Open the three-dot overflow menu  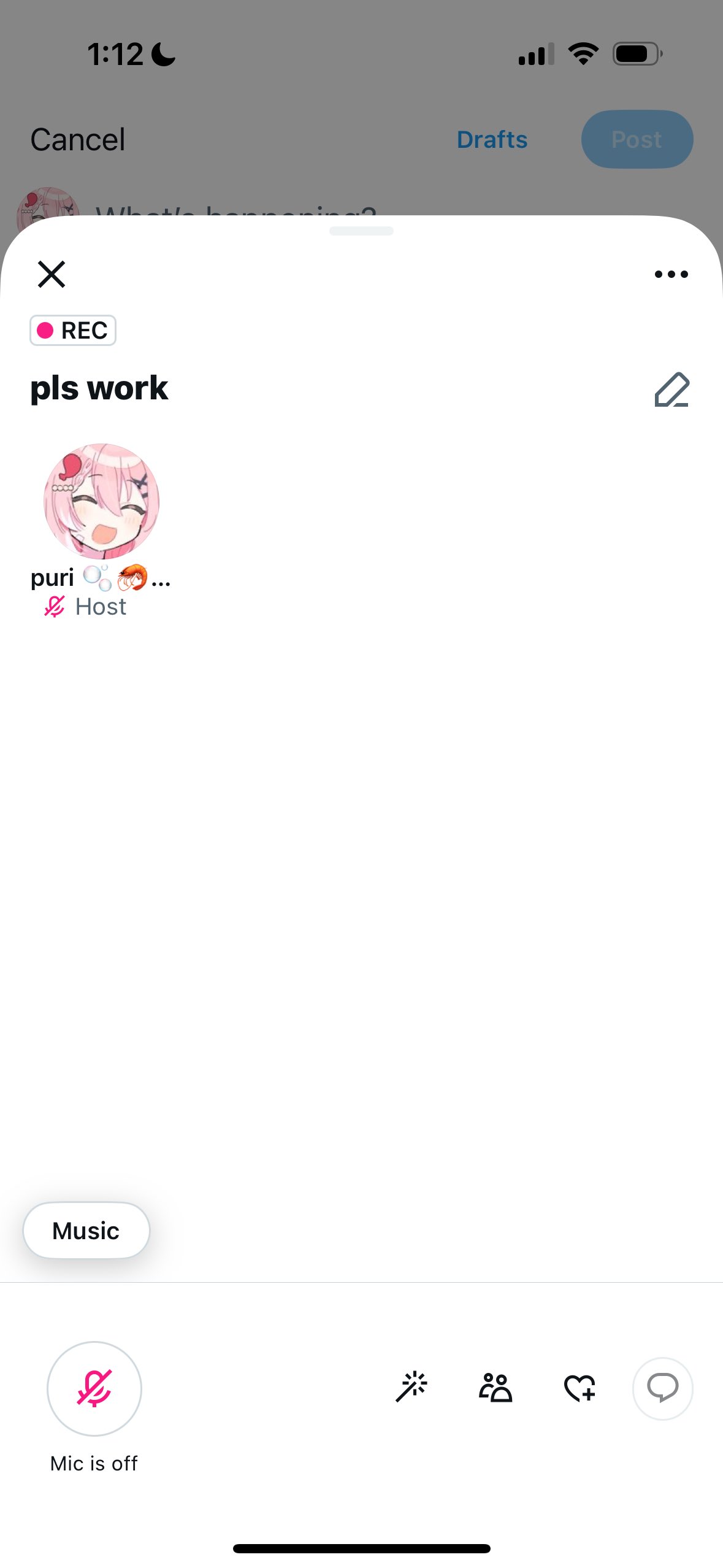pos(671,274)
